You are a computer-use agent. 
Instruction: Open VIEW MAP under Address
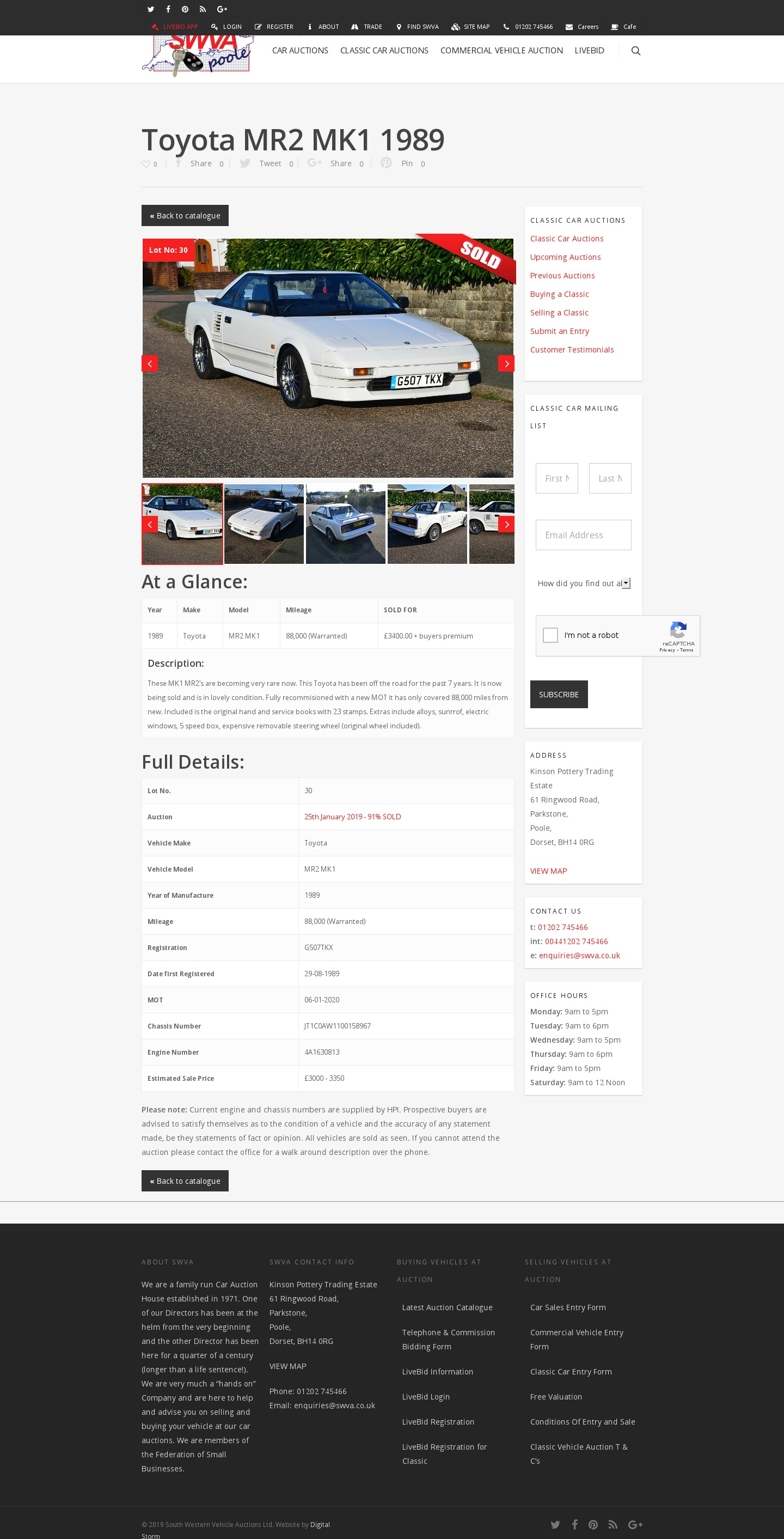click(x=548, y=871)
